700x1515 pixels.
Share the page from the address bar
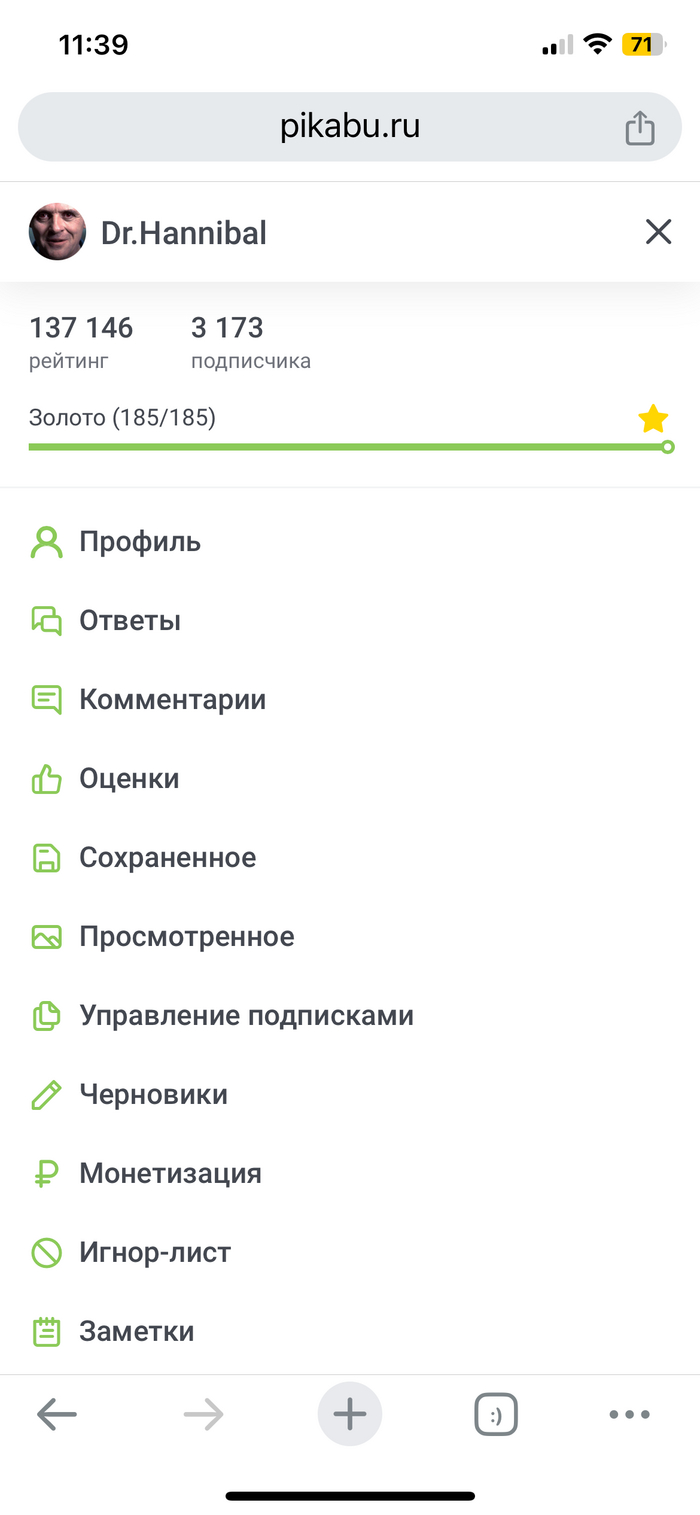click(x=639, y=128)
